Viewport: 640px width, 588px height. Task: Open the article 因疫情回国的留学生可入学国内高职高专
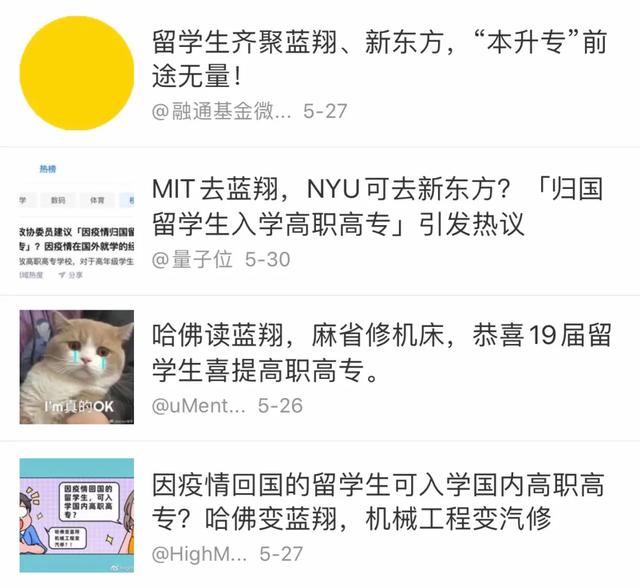[380, 502]
